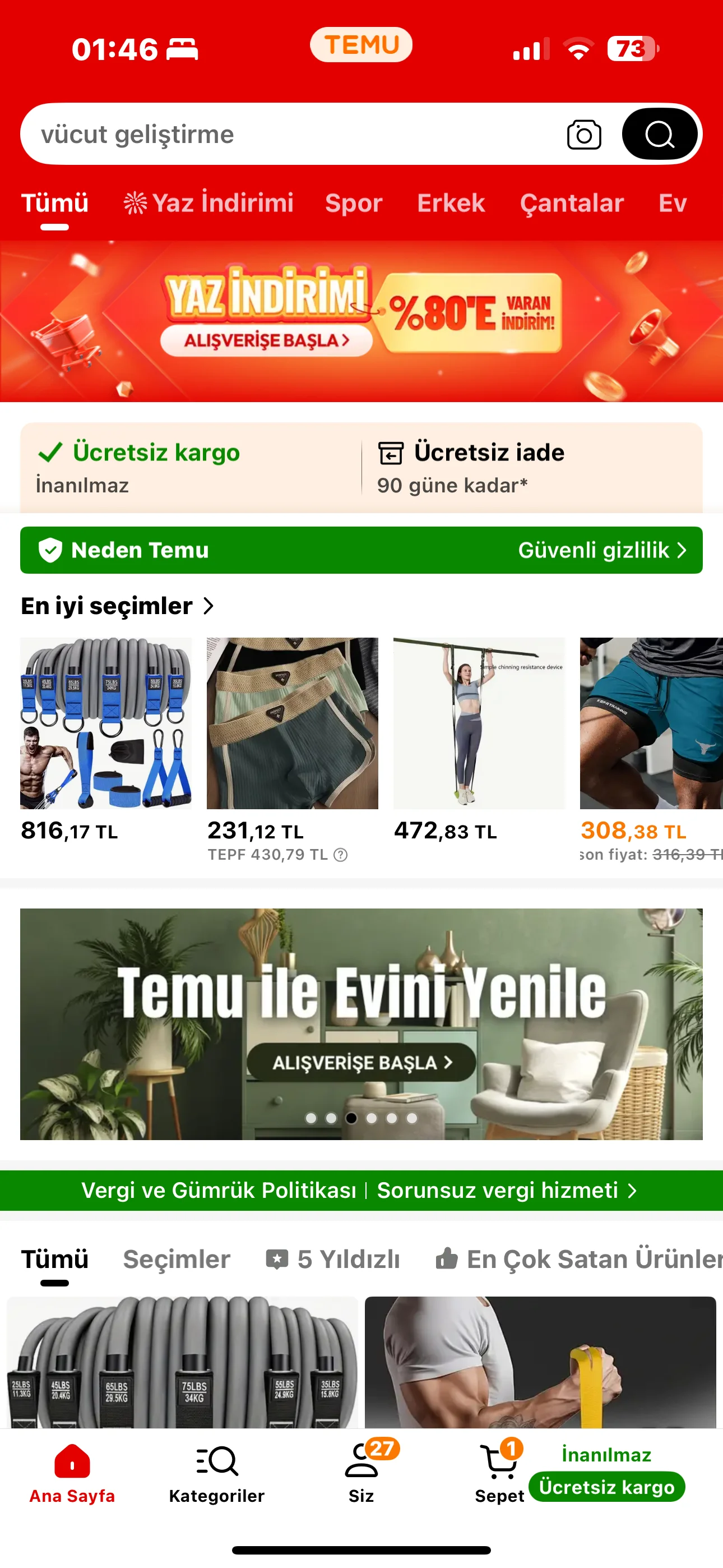The image size is (723, 1568).
Task: Open the Yaz İndirimi sale banner
Action: (x=361, y=321)
